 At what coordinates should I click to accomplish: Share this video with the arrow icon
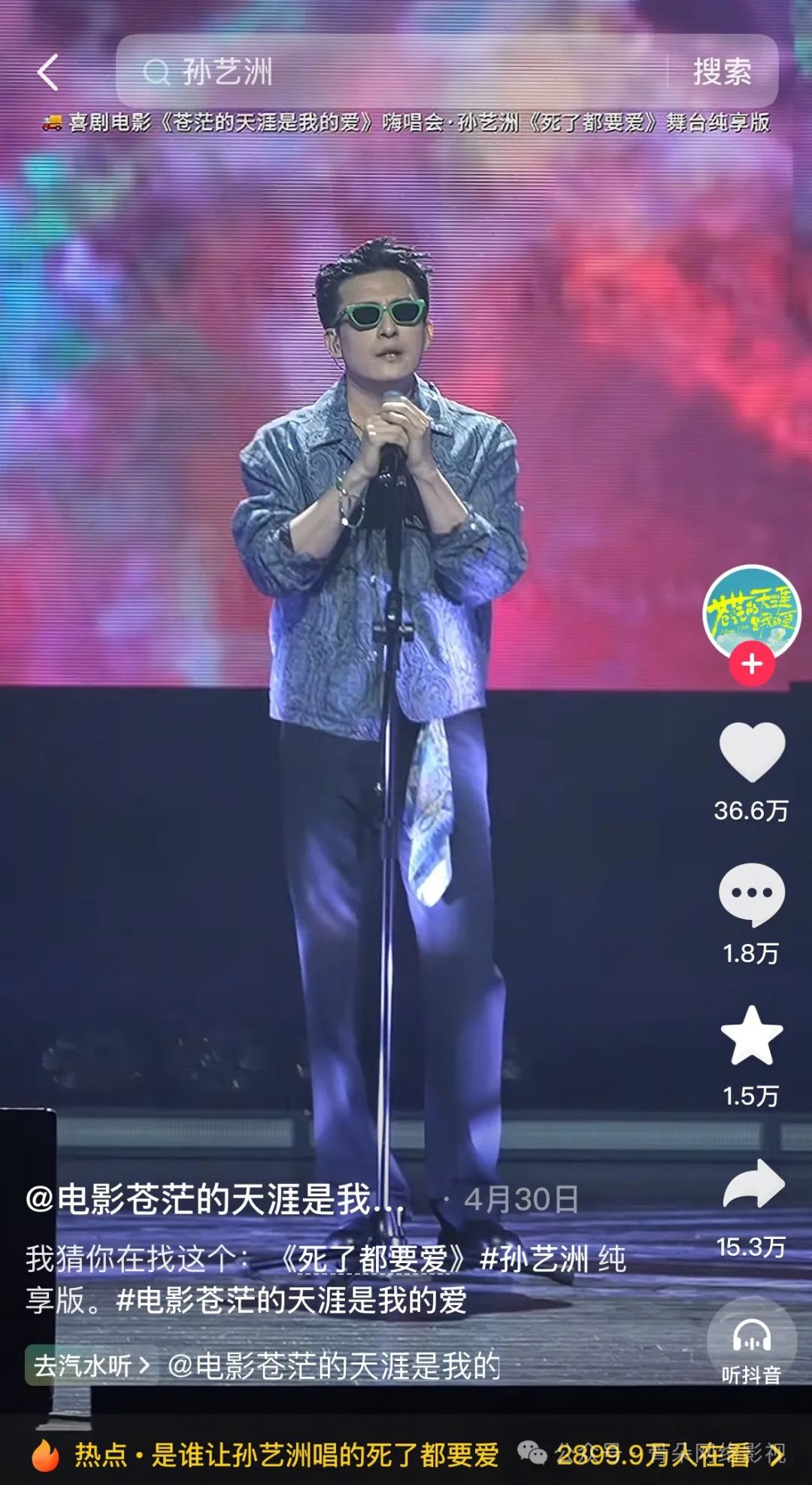click(x=752, y=1185)
